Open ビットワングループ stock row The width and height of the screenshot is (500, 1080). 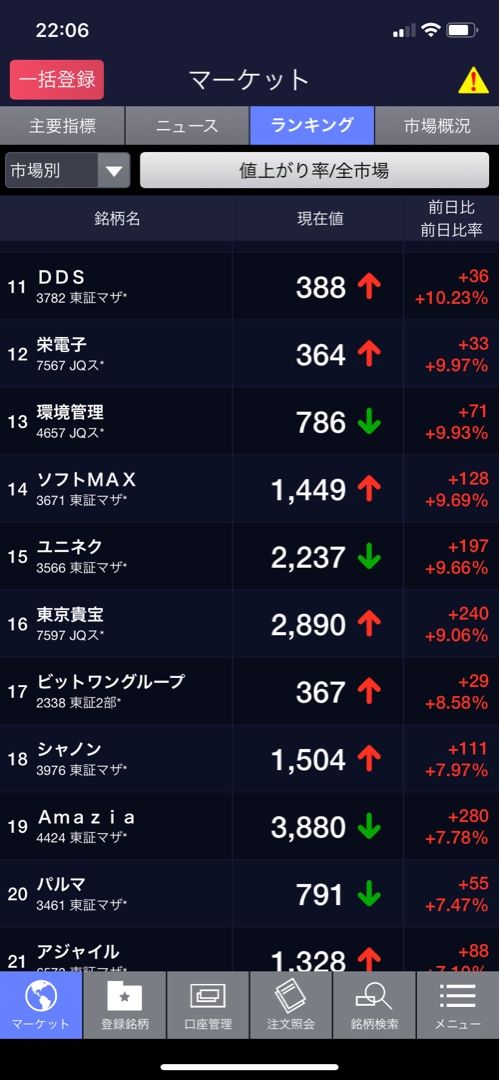tap(250, 692)
